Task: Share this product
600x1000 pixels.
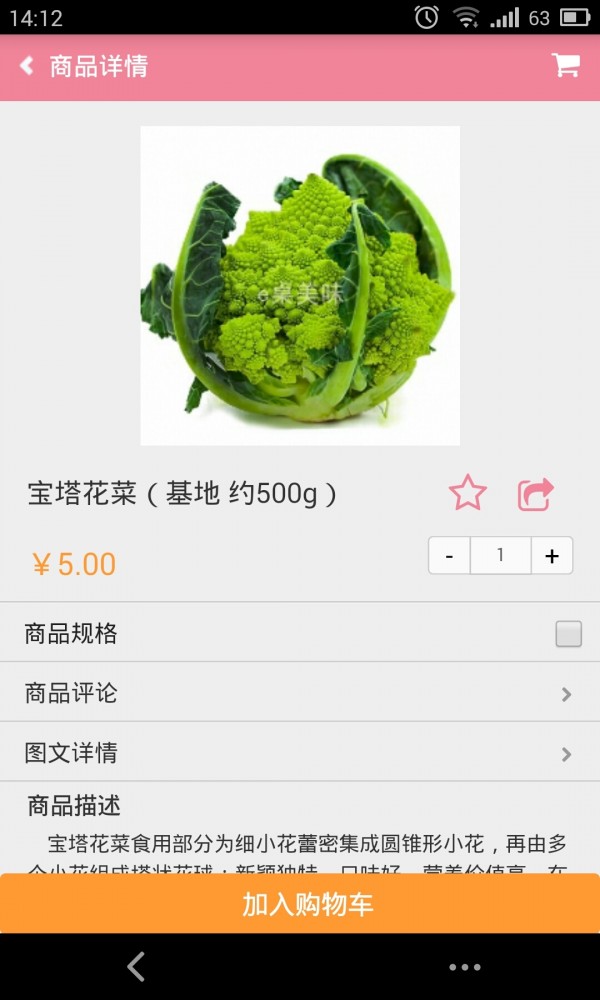Action: pyautogui.click(x=535, y=494)
